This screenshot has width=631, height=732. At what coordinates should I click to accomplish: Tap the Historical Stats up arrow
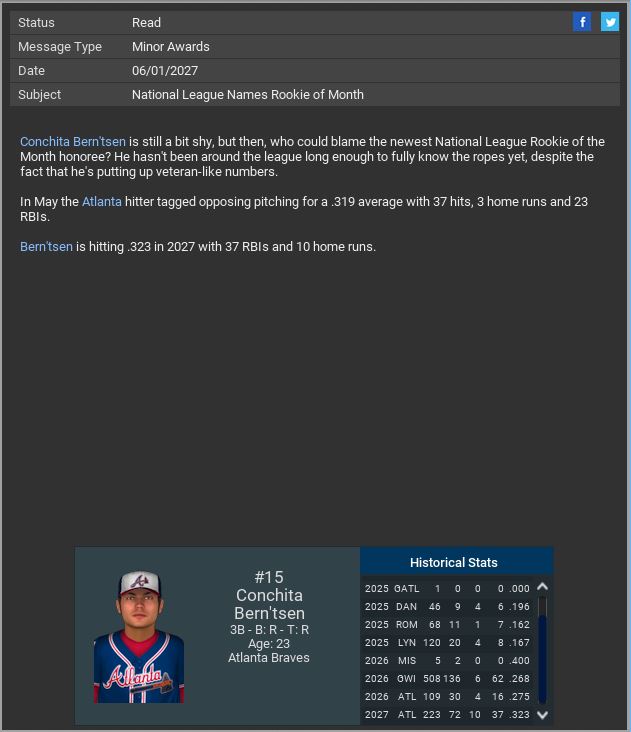543,588
